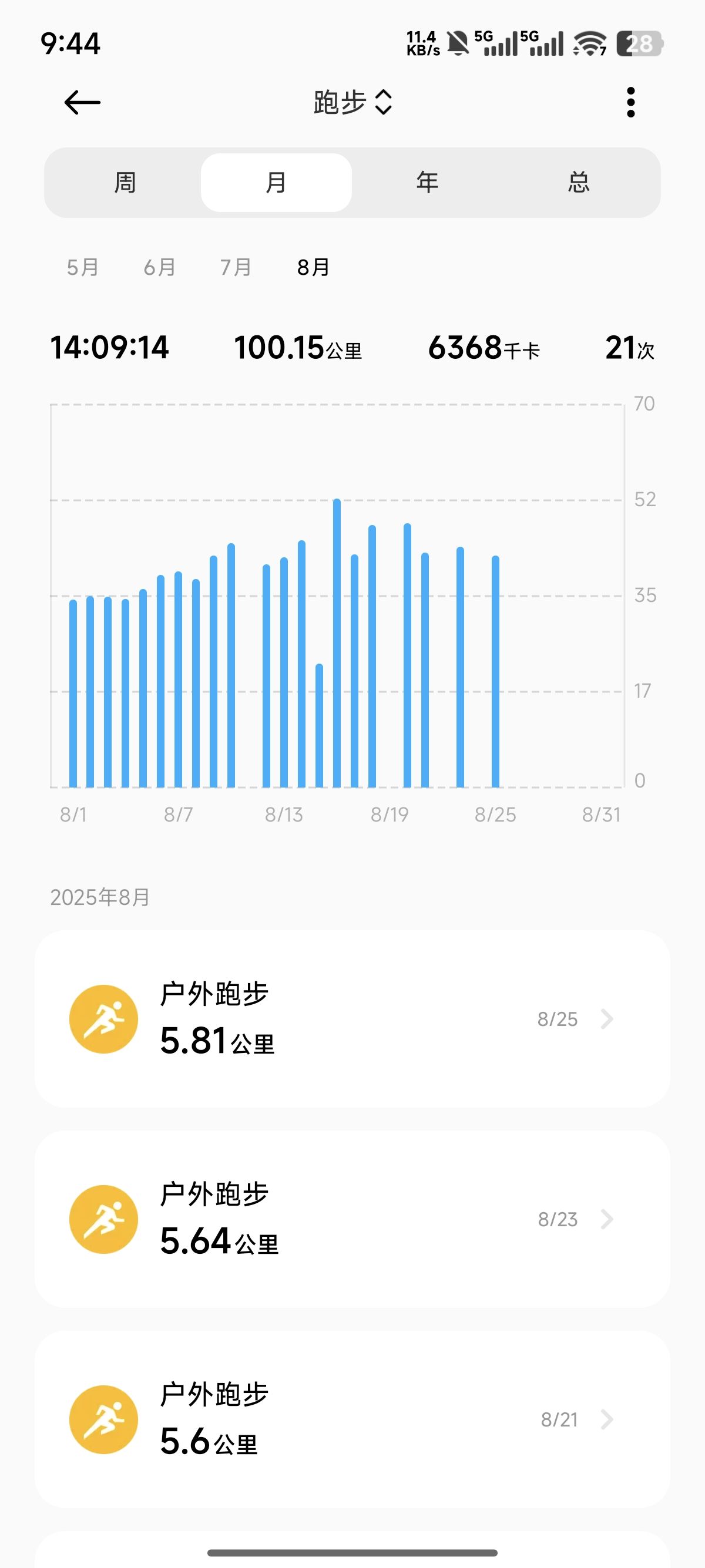705x1568 pixels.
Task: Switch to the 周 view
Action: pyautogui.click(x=125, y=183)
